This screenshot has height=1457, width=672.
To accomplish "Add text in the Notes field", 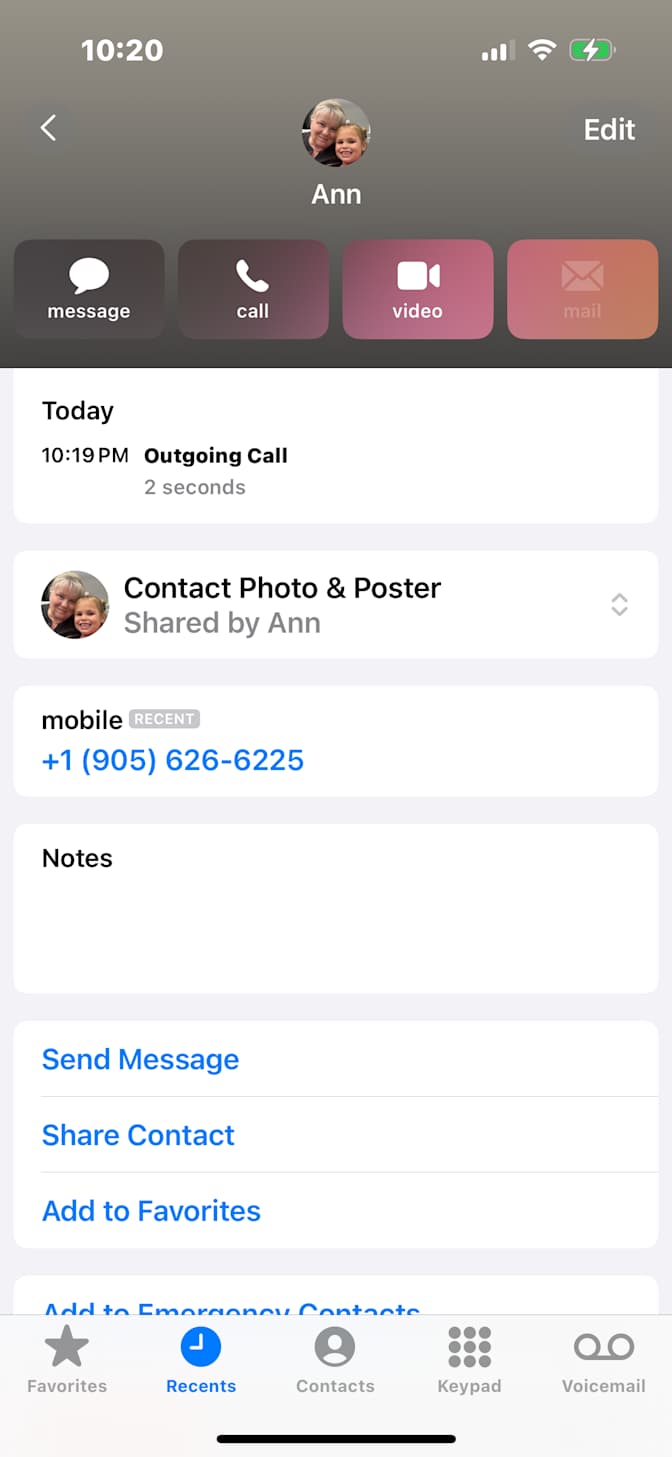I will coord(335,920).
